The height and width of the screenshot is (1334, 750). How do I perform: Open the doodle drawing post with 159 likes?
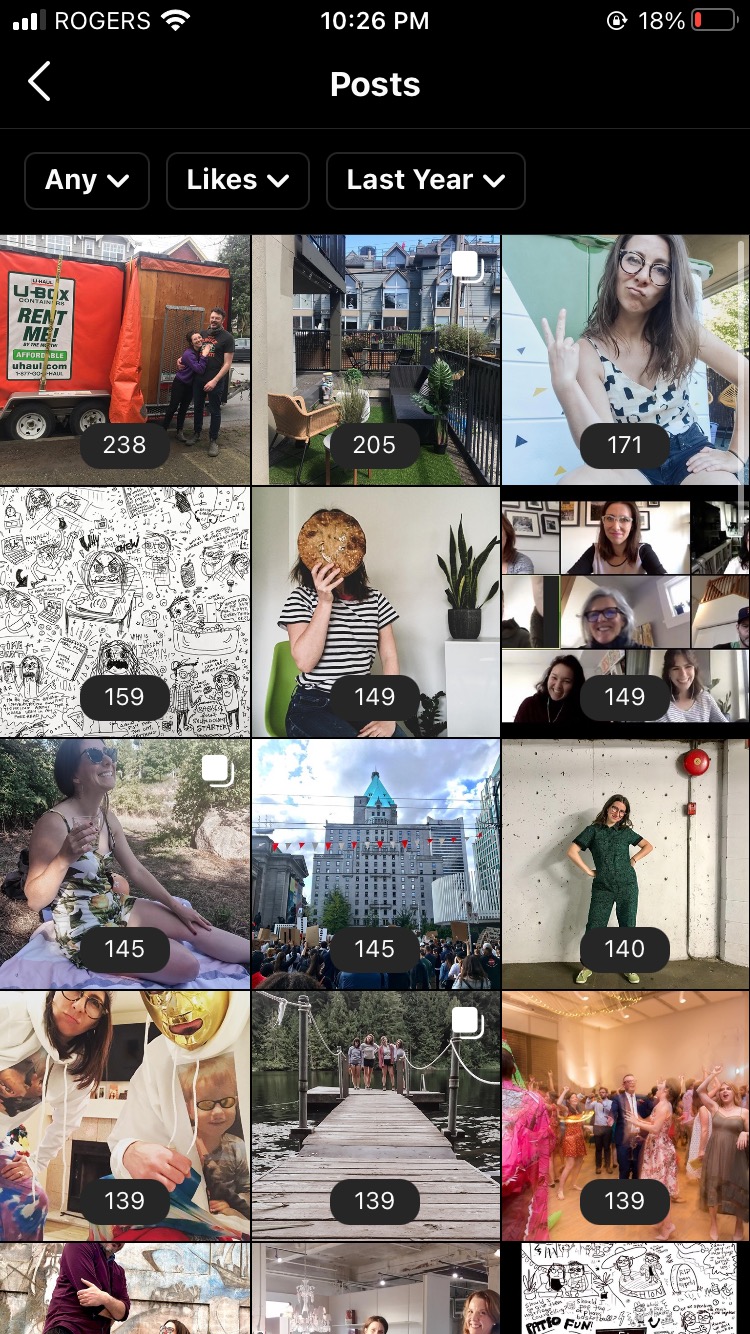click(x=124, y=612)
